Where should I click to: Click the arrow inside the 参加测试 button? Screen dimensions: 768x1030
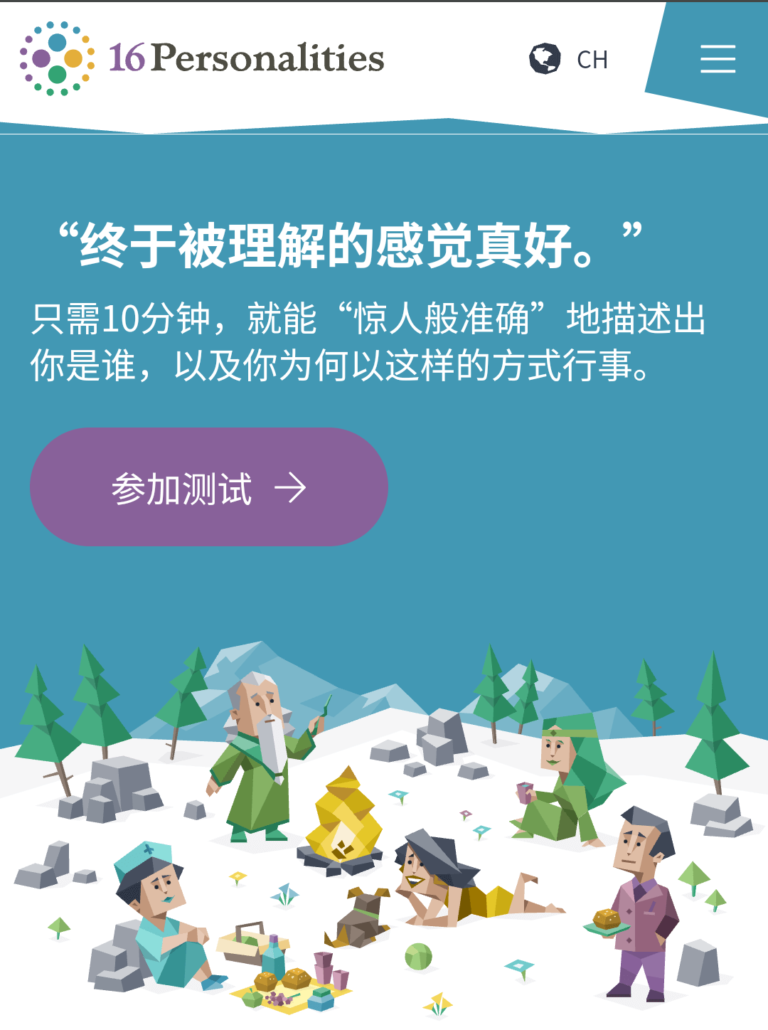pyautogui.click(x=292, y=487)
